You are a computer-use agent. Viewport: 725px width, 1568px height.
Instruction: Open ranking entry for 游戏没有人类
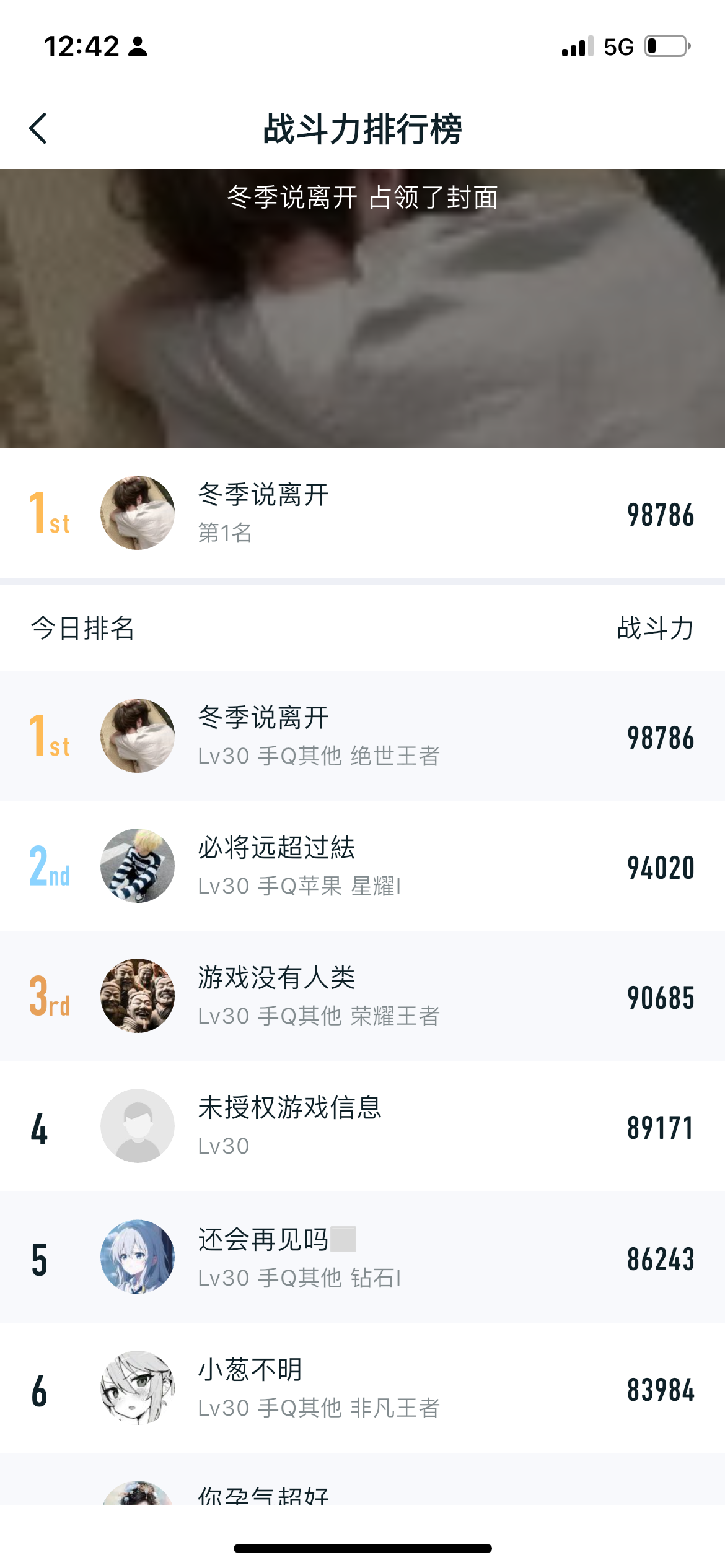(x=362, y=996)
